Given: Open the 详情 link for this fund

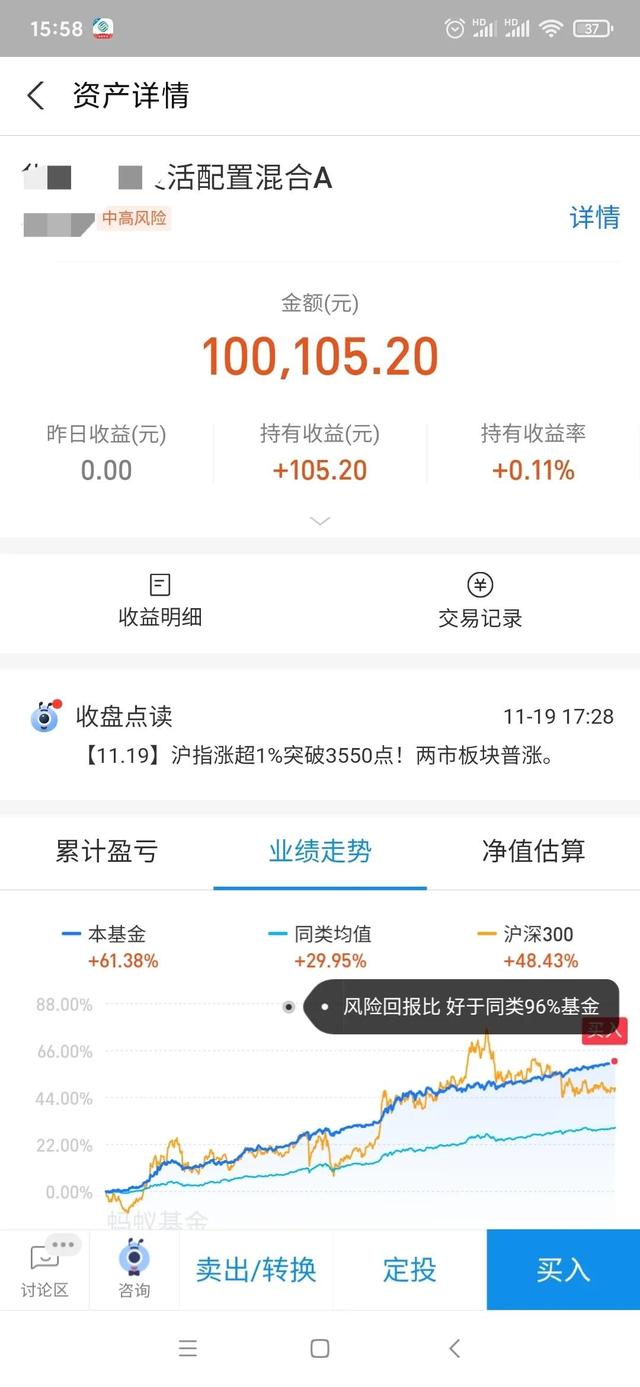Looking at the screenshot, I should (x=595, y=217).
